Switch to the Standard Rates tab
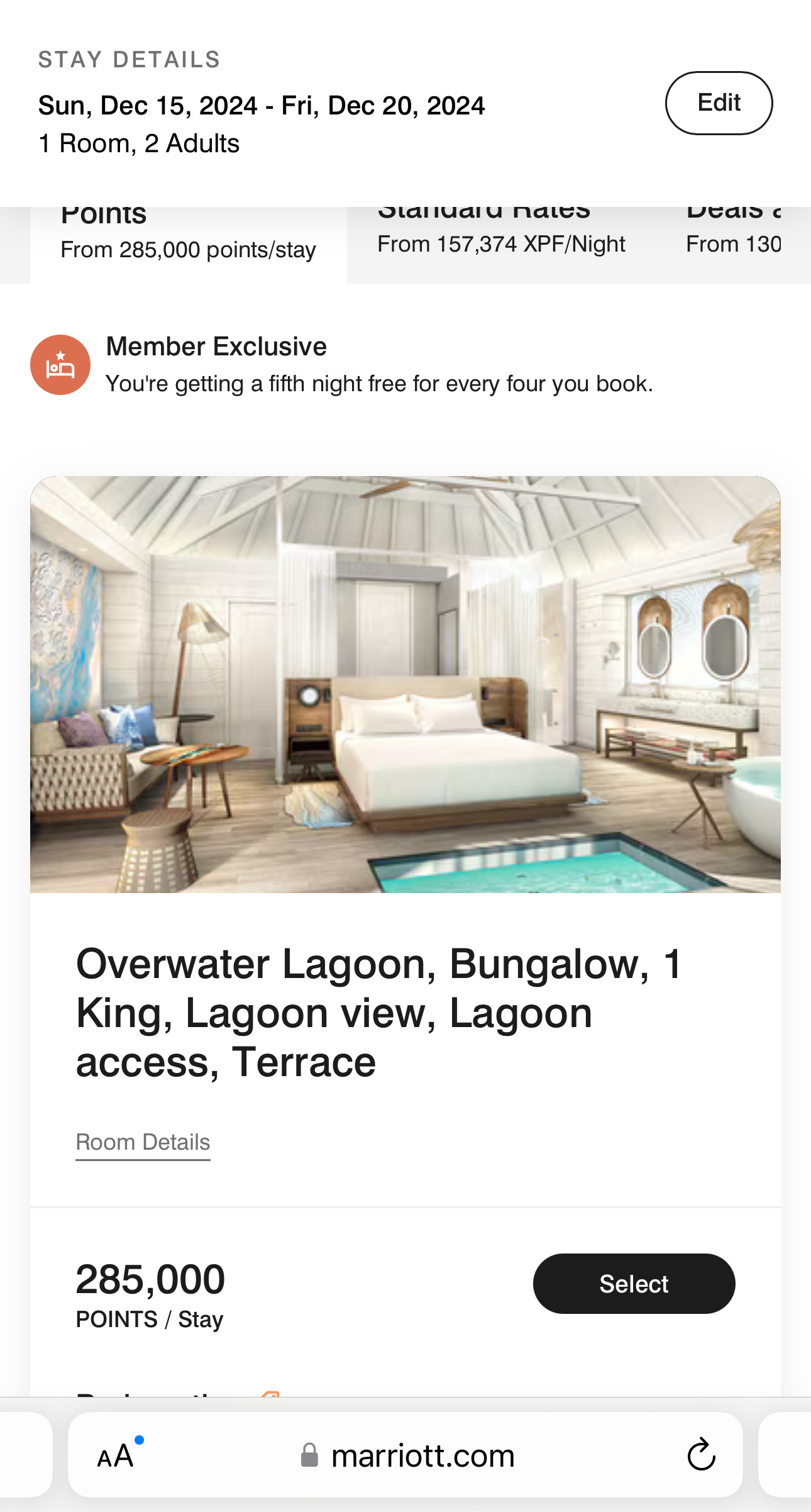This screenshot has width=811, height=1512. [502, 245]
